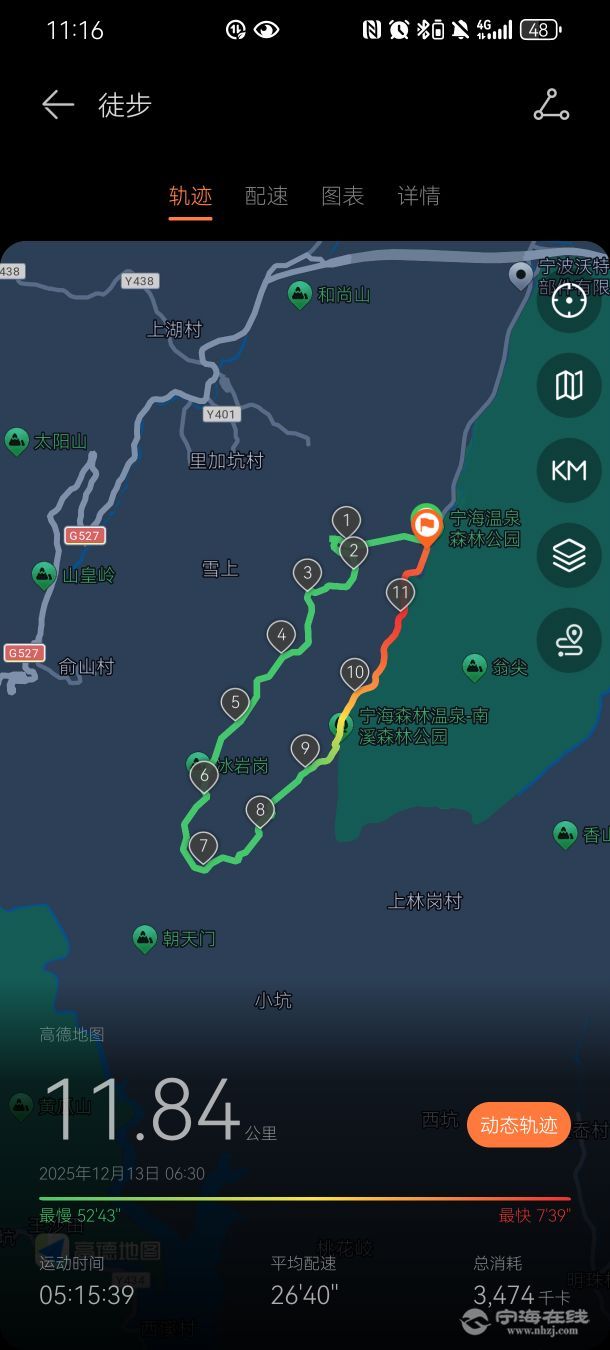Switch to the 图表 tab
Image resolution: width=610 pixels, height=1350 pixels.
(x=342, y=196)
